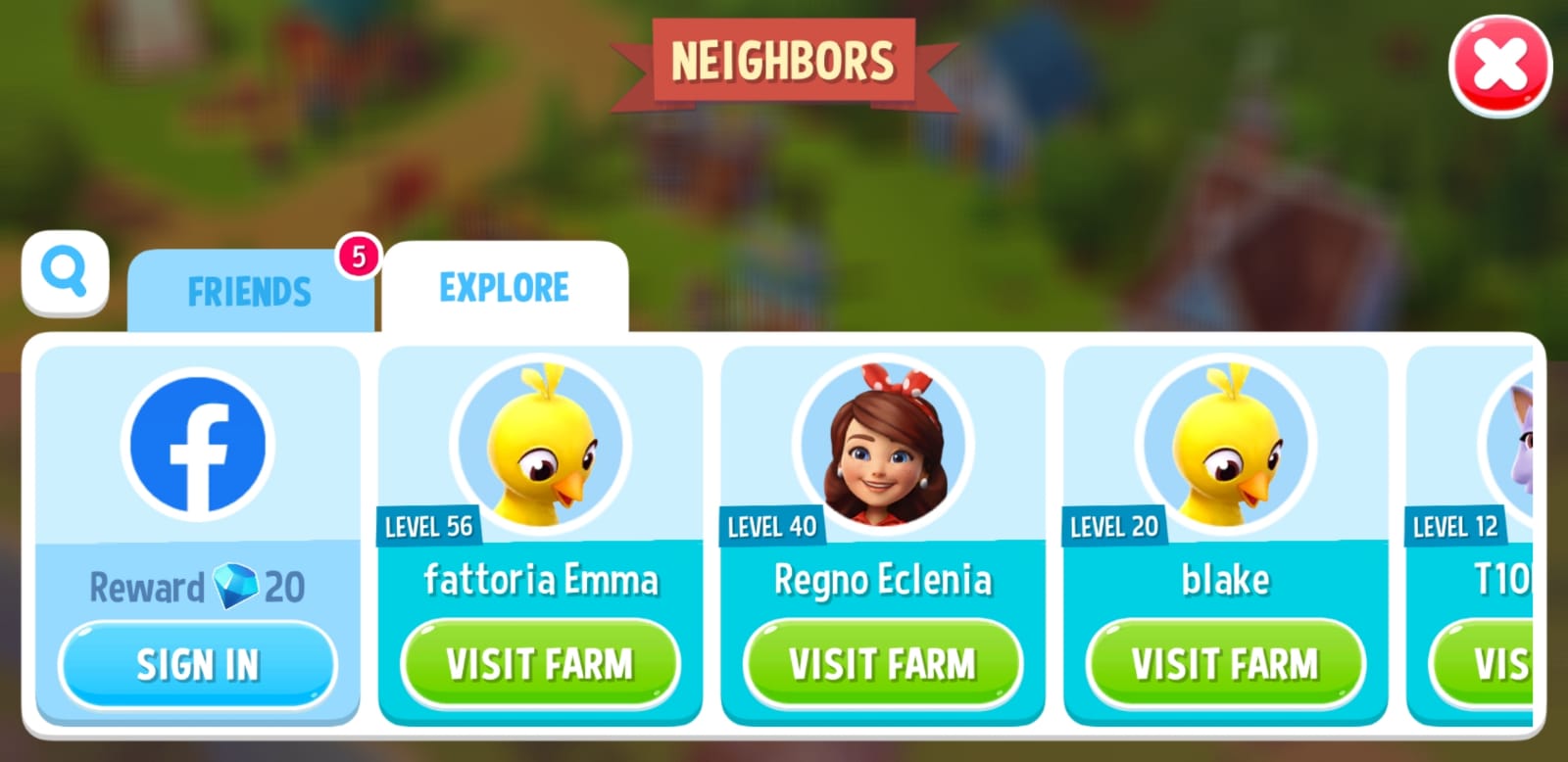Visit the level 12 neighbor's farm
The width and height of the screenshot is (1568, 762).
(1490, 665)
